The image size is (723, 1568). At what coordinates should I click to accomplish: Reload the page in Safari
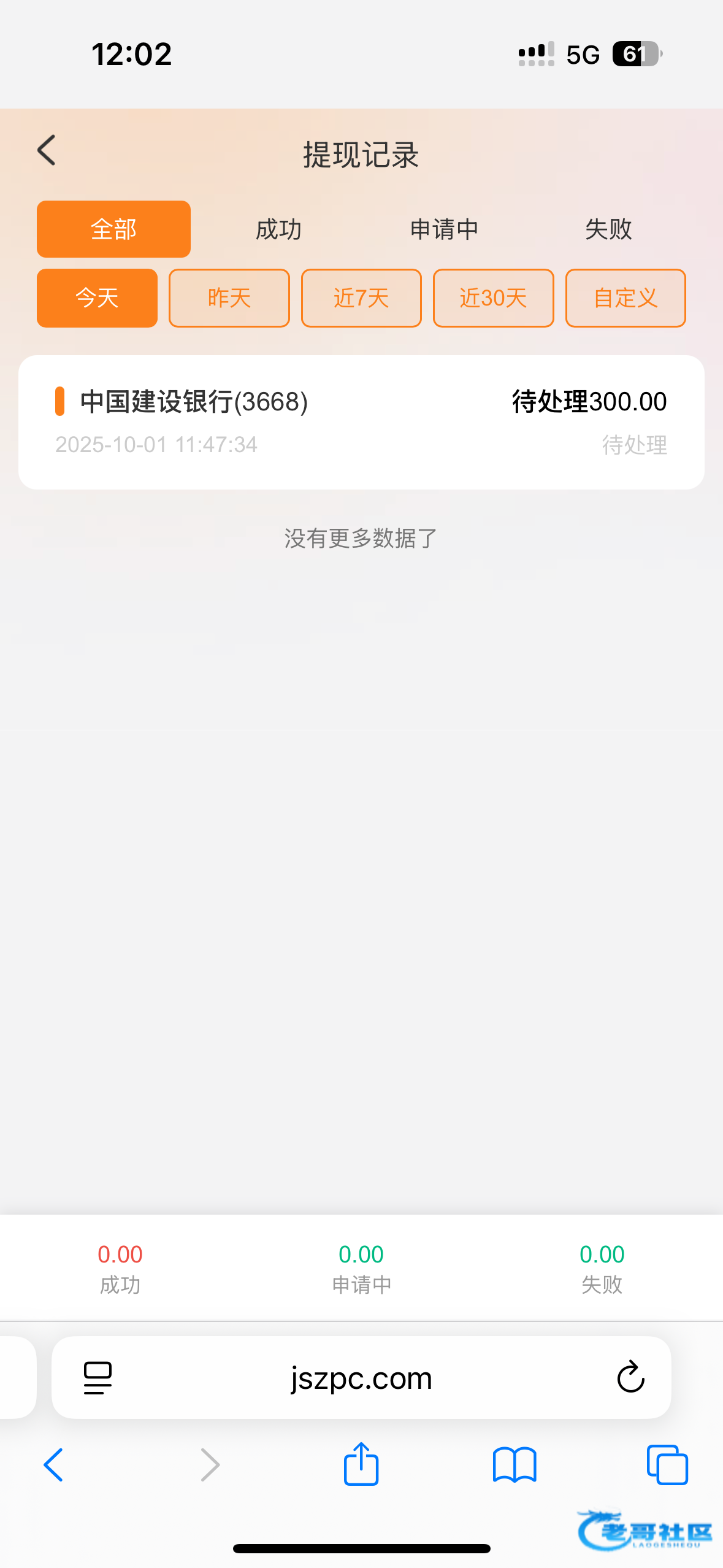pyautogui.click(x=630, y=1378)
